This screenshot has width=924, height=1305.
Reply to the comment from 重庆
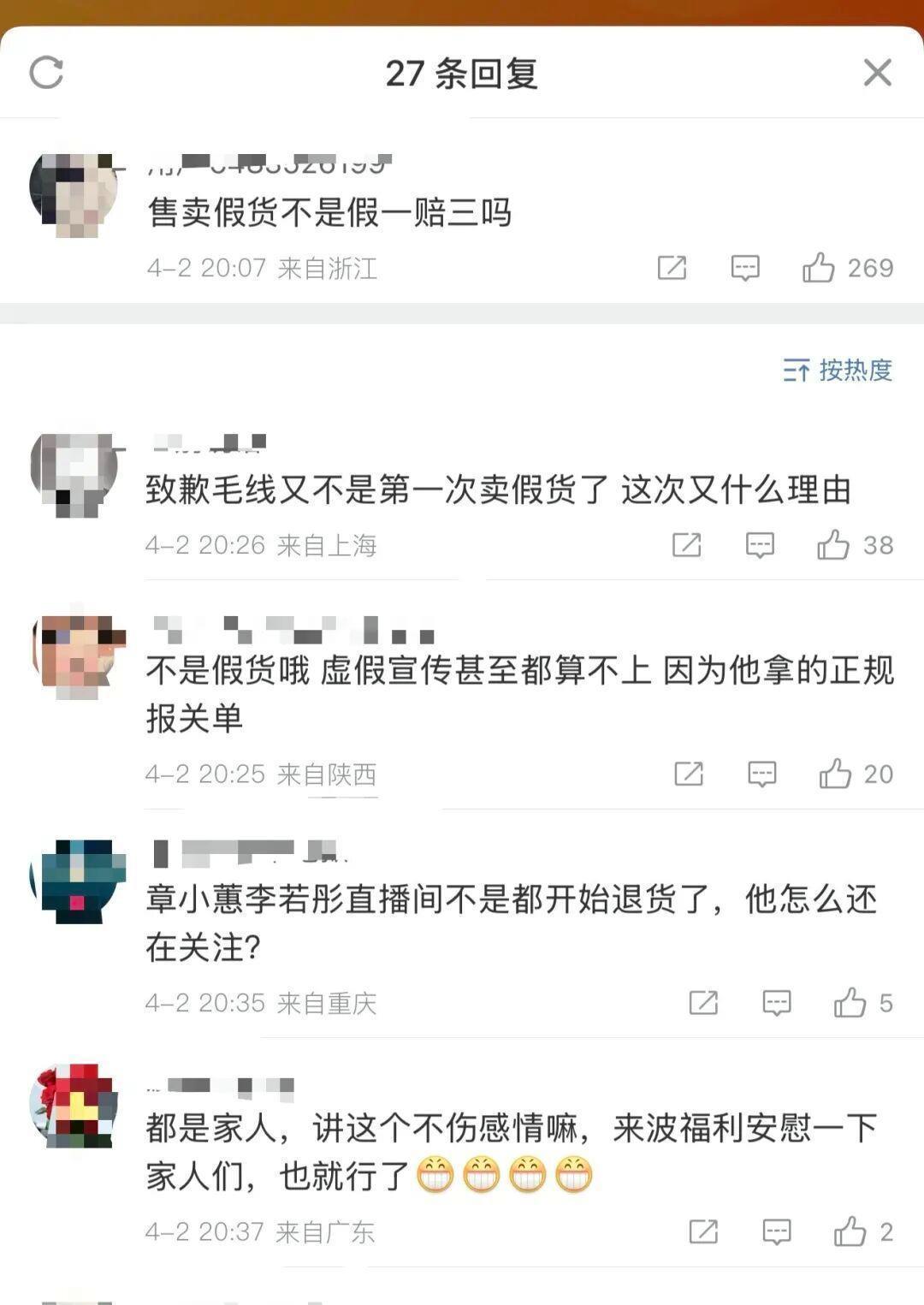[x=777, y=1002]
